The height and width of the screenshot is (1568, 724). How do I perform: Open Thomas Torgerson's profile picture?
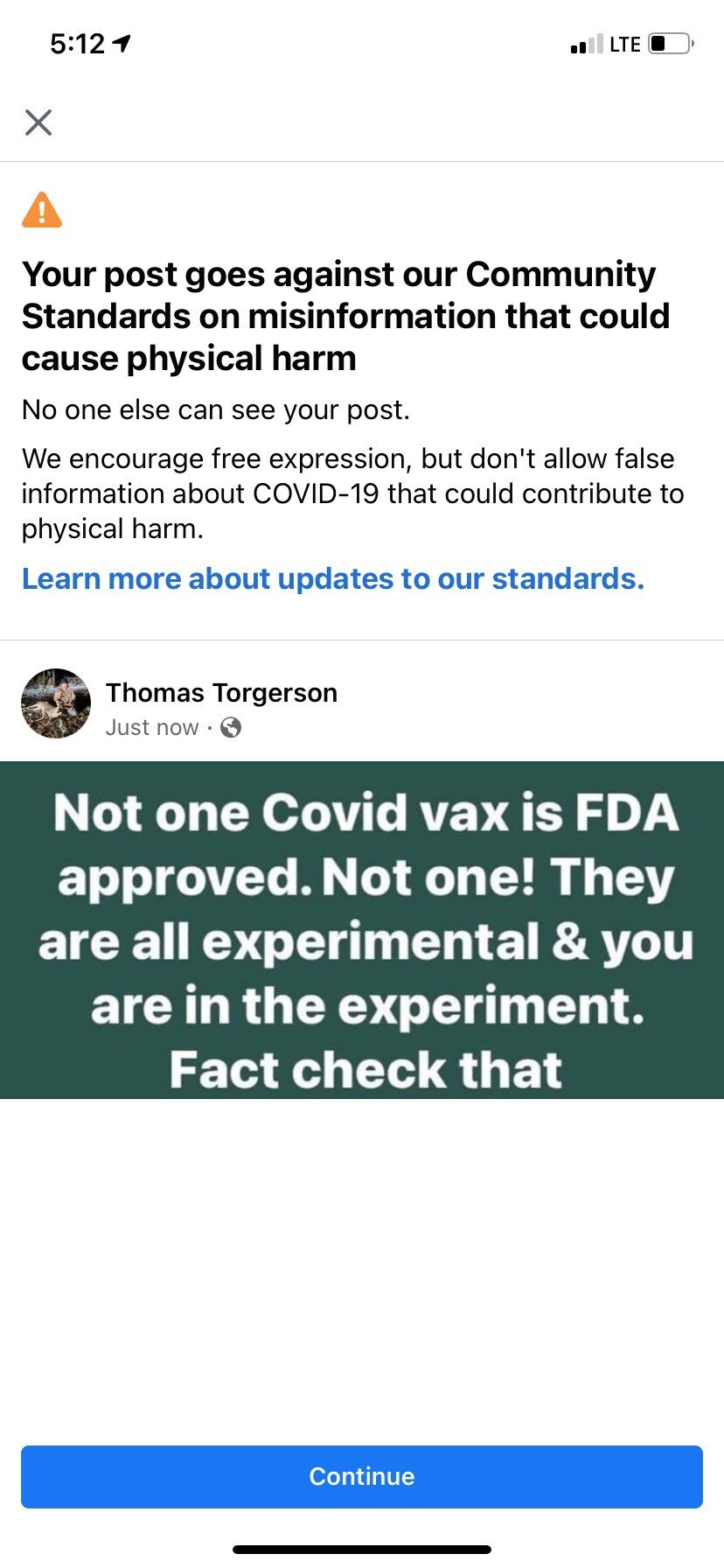click(56, 704)
